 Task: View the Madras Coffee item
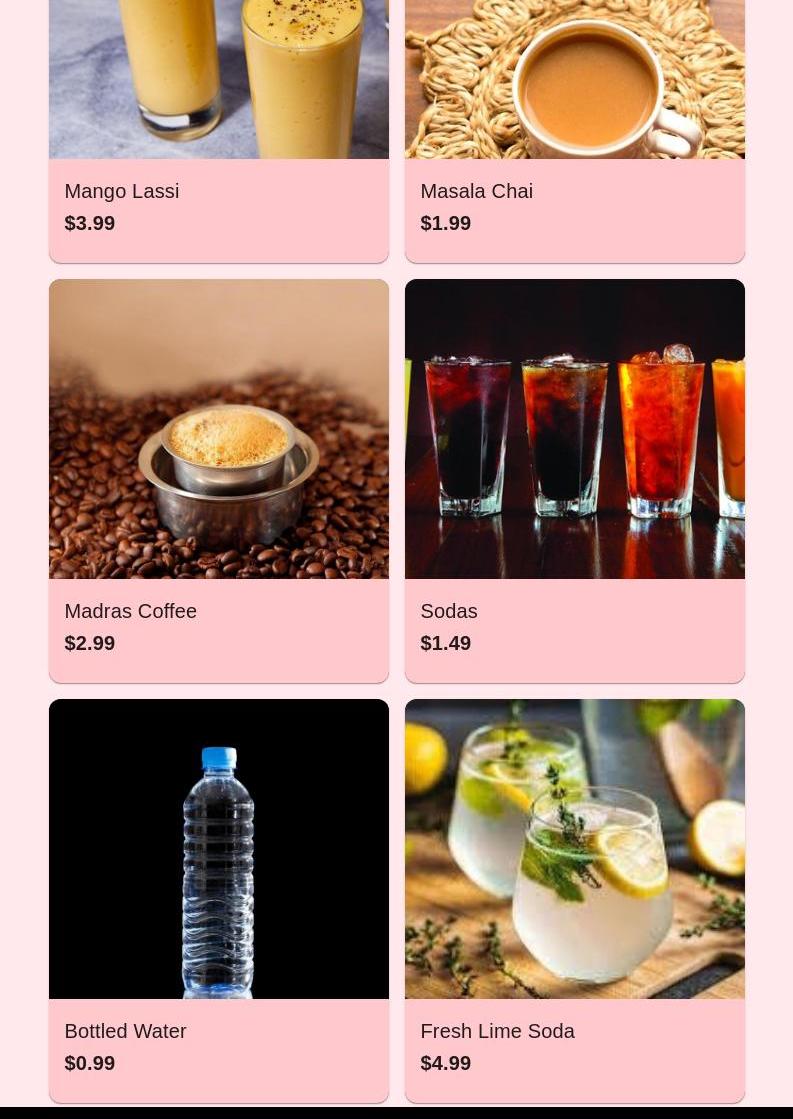click(x=218, y=480)
